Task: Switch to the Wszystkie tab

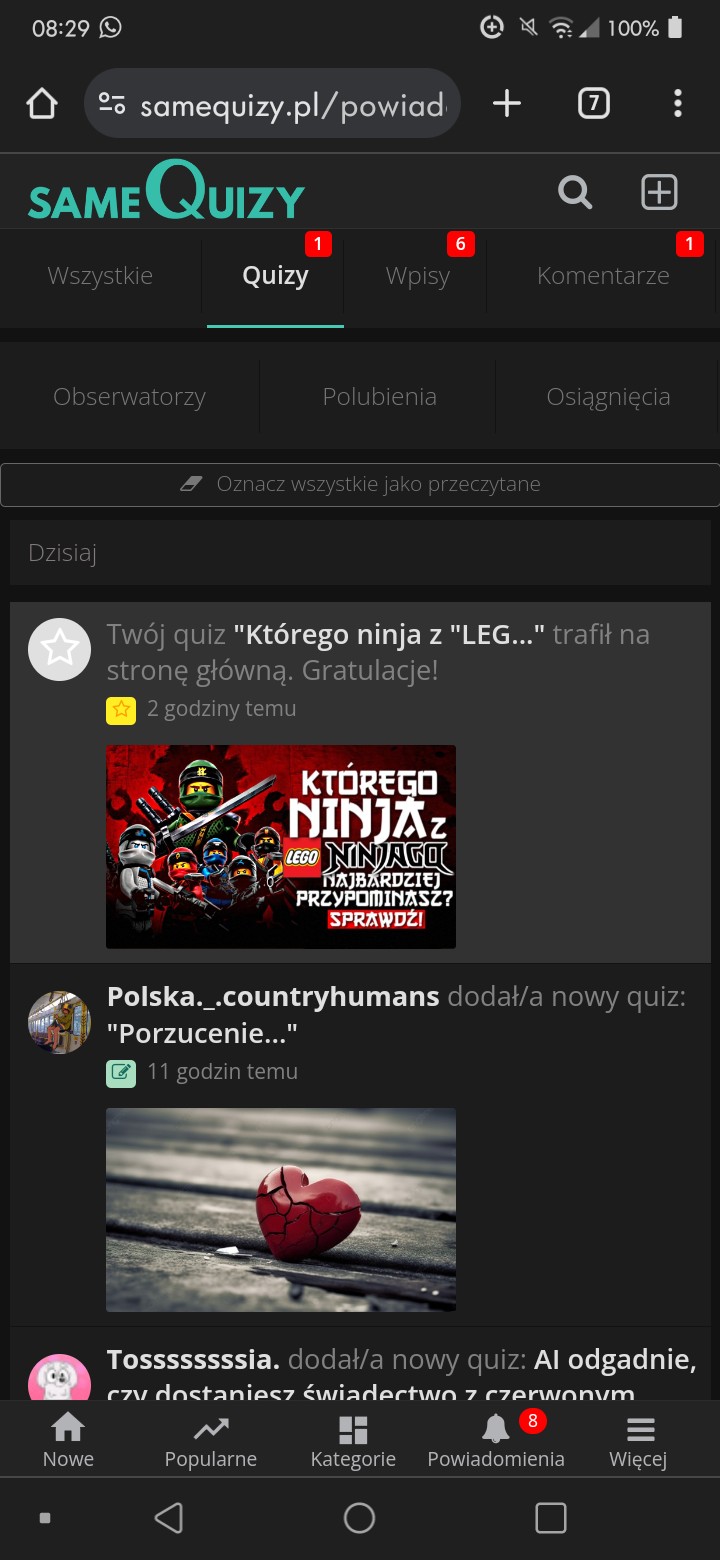Action: click(x=100, y=276)
